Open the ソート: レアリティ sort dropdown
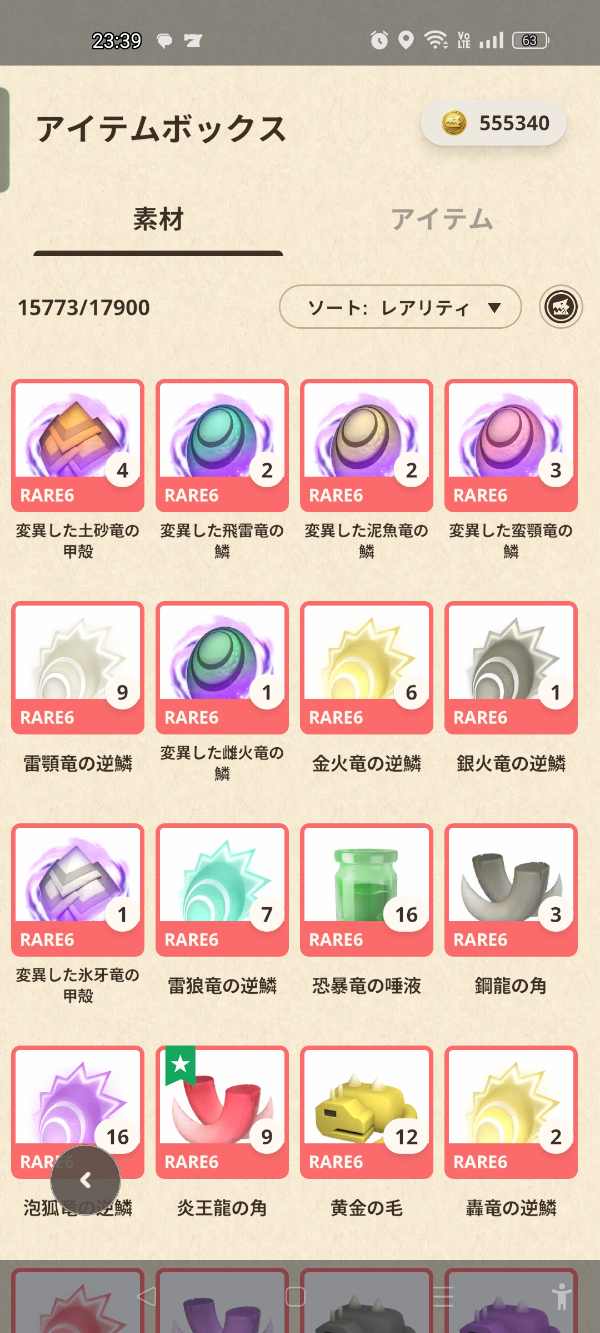This screenshot has height=1333, width=600. pos(400,307)
